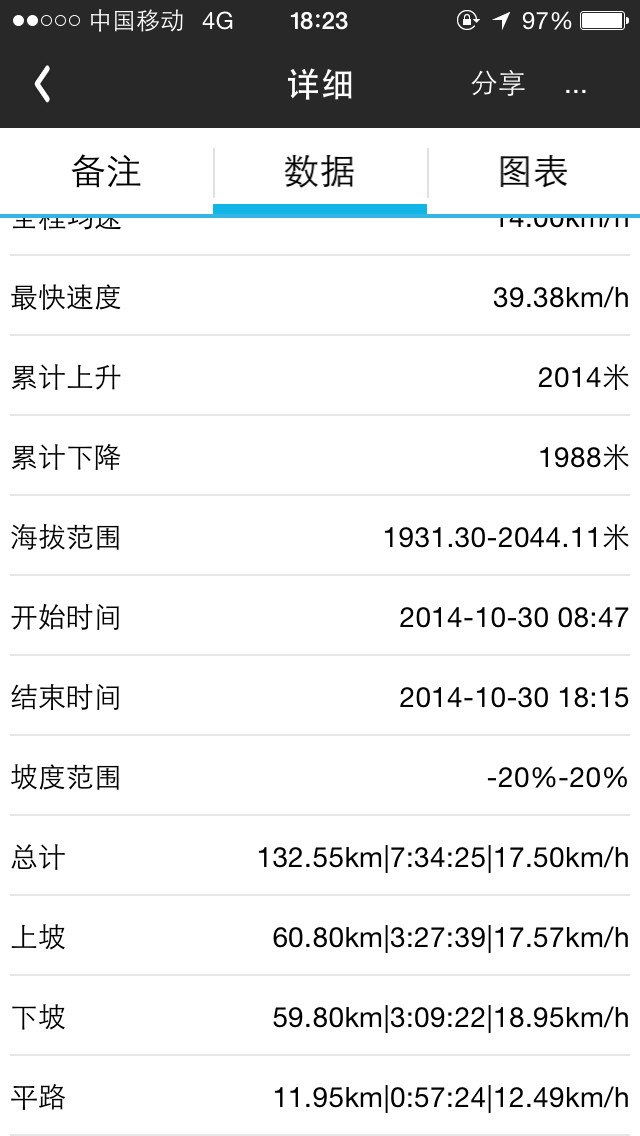Switch to the 备注 tab
The height and width of the screenshot is (1136, 640).
(106, 172)
